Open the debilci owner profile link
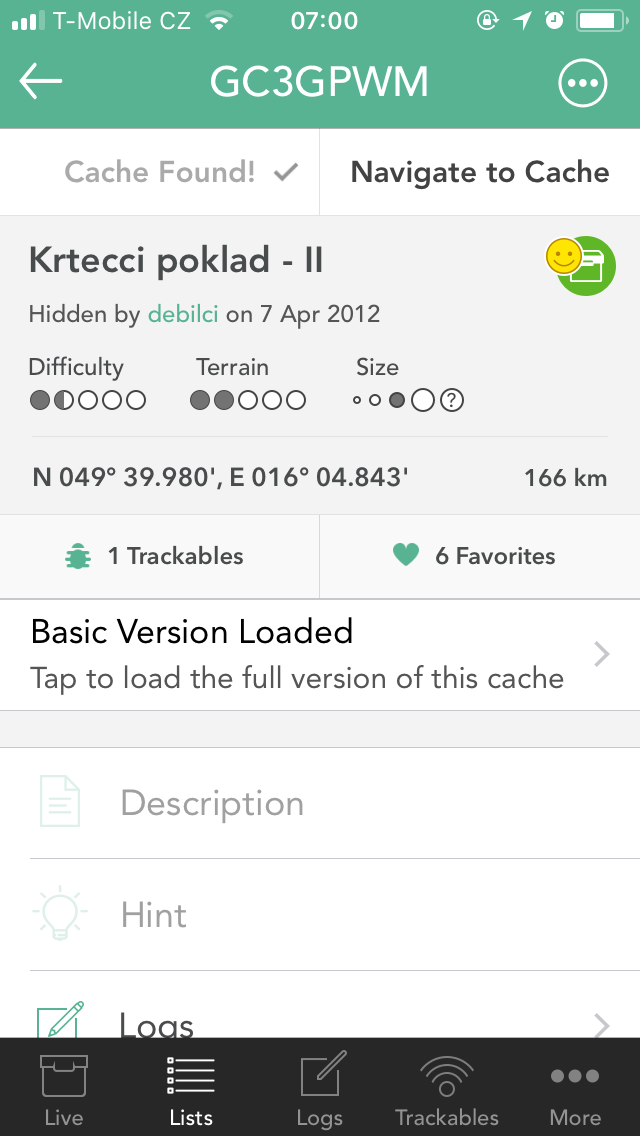Viewport: 640px width, 1136px height. point(183,314)
